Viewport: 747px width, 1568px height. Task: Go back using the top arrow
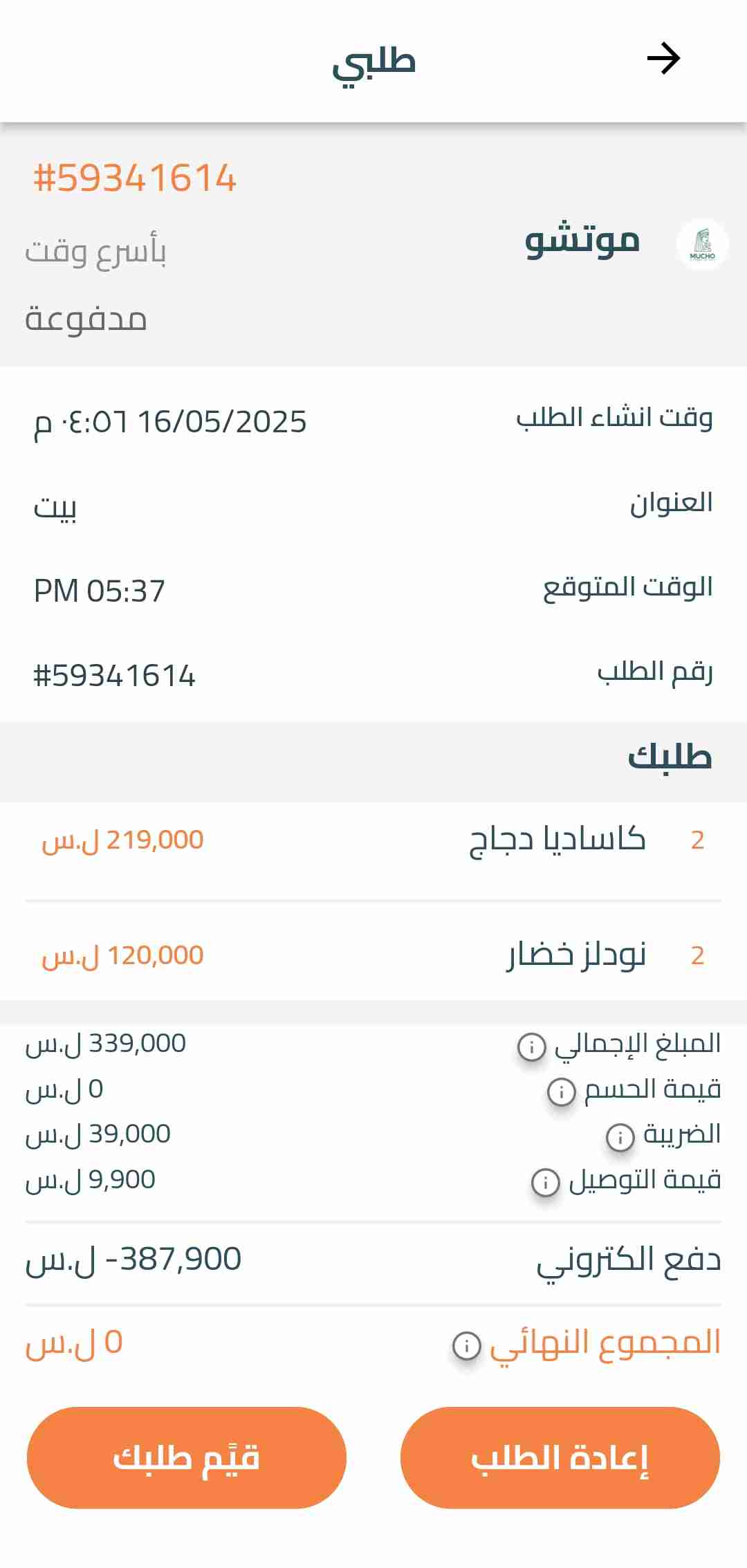(x=663, y=59)
